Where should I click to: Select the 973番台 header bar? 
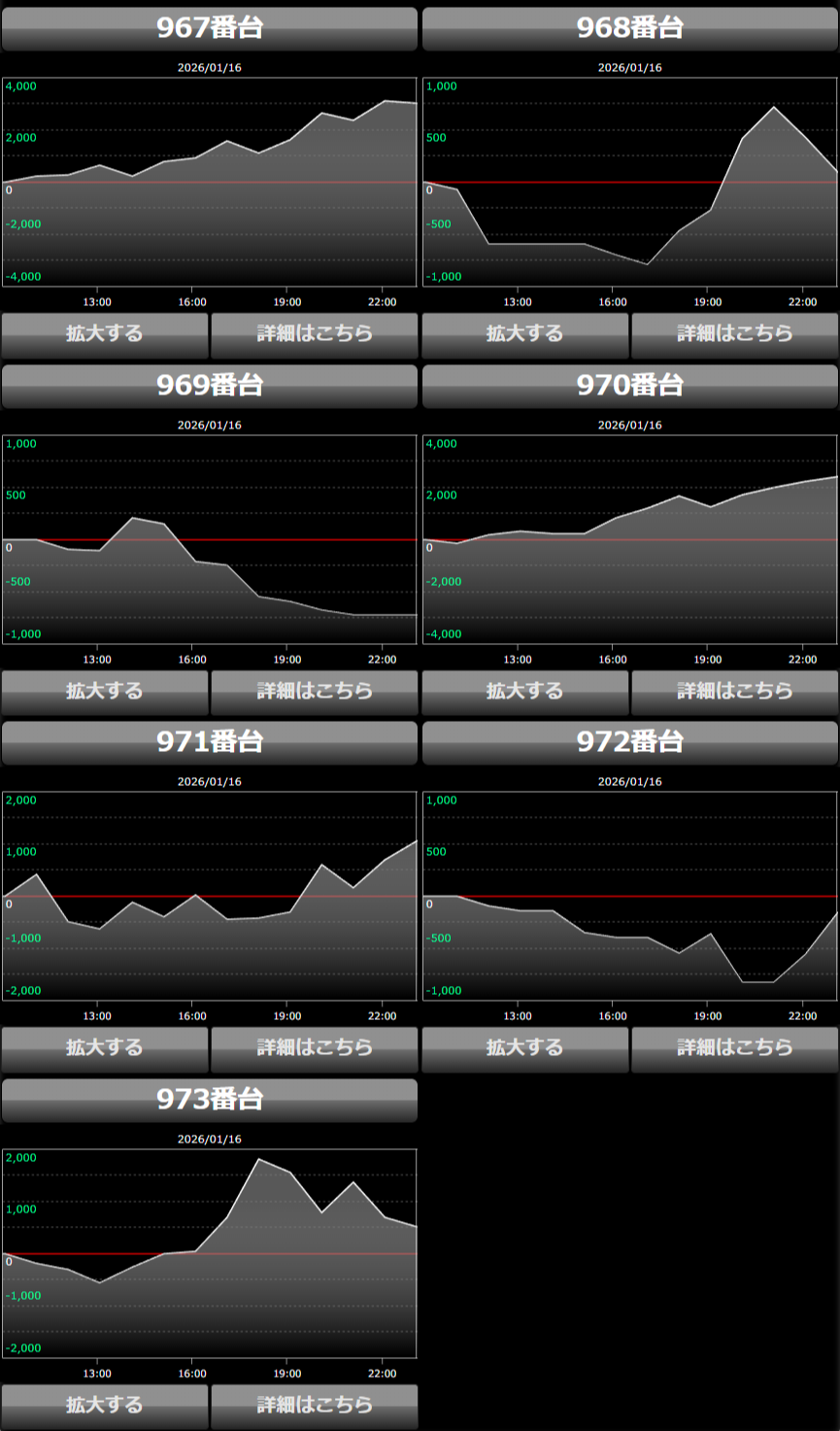[x=210, y=1100]
